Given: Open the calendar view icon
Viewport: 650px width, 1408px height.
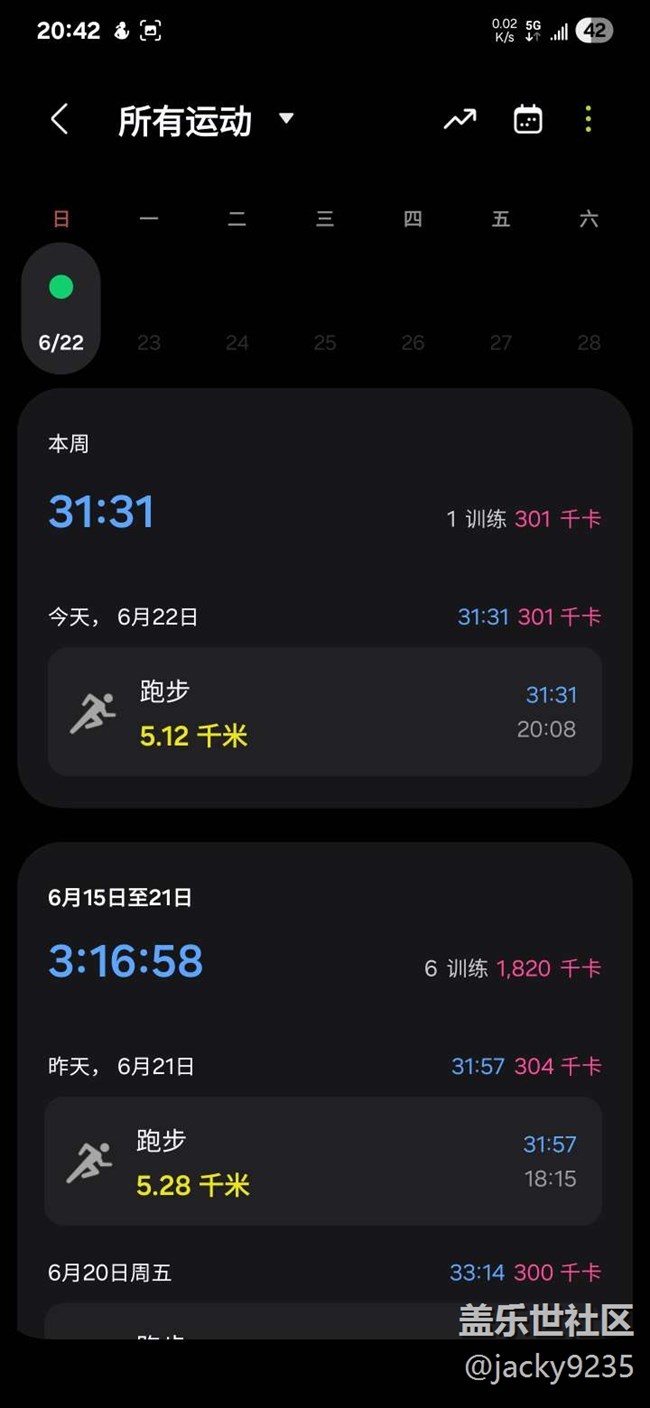Looking at the screenshot, I should 528,120.
